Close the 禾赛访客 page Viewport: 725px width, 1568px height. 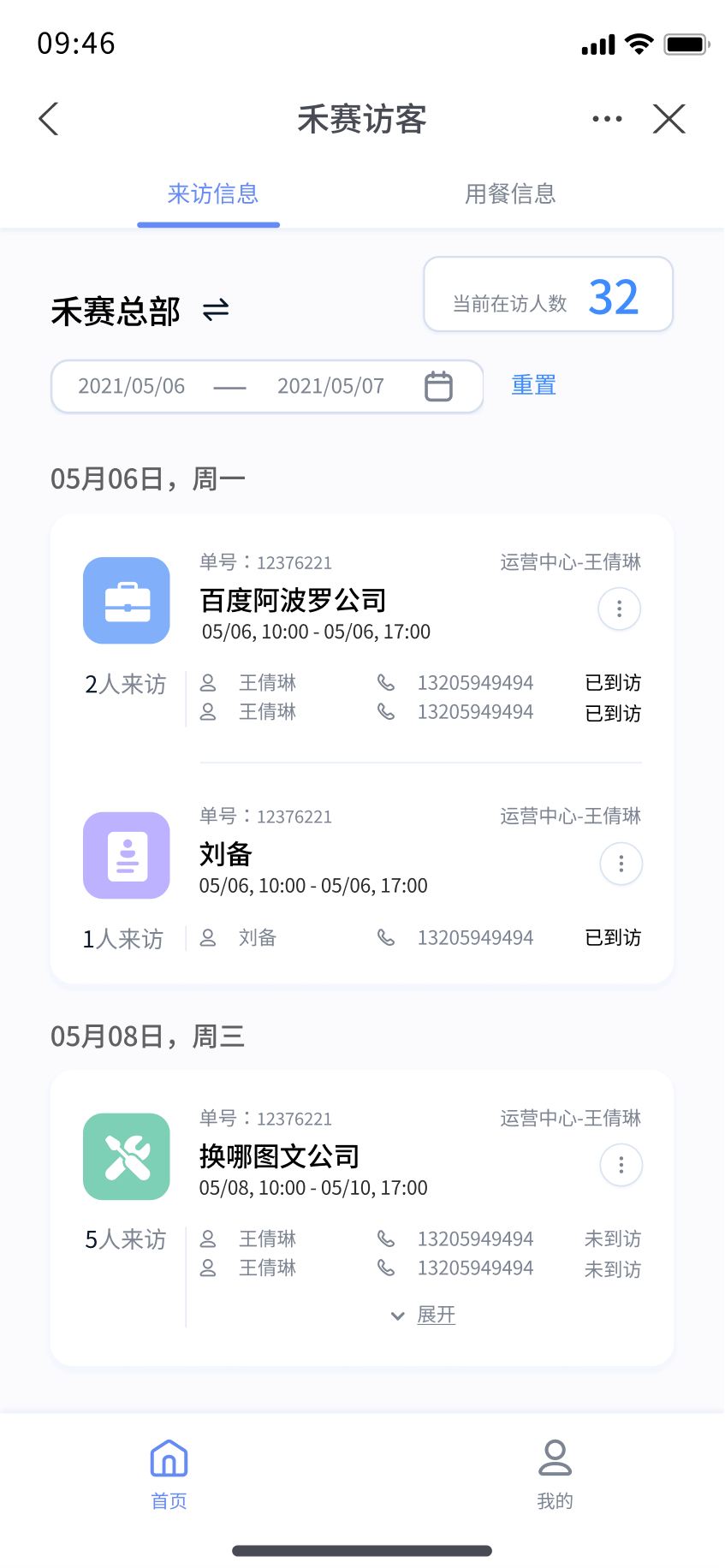coord(669,119)
